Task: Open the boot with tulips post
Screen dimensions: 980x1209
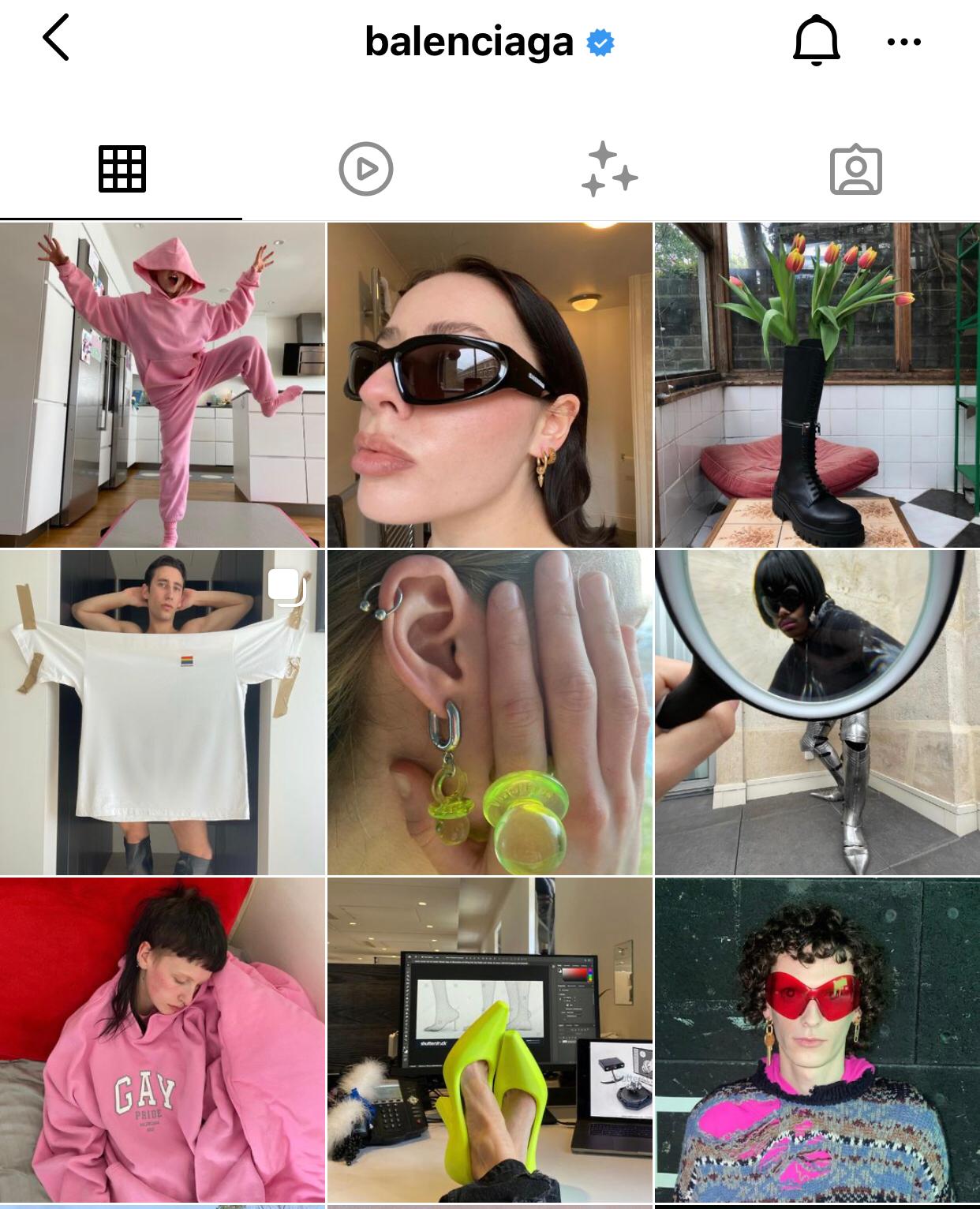Action: click(x=817, y=385)
